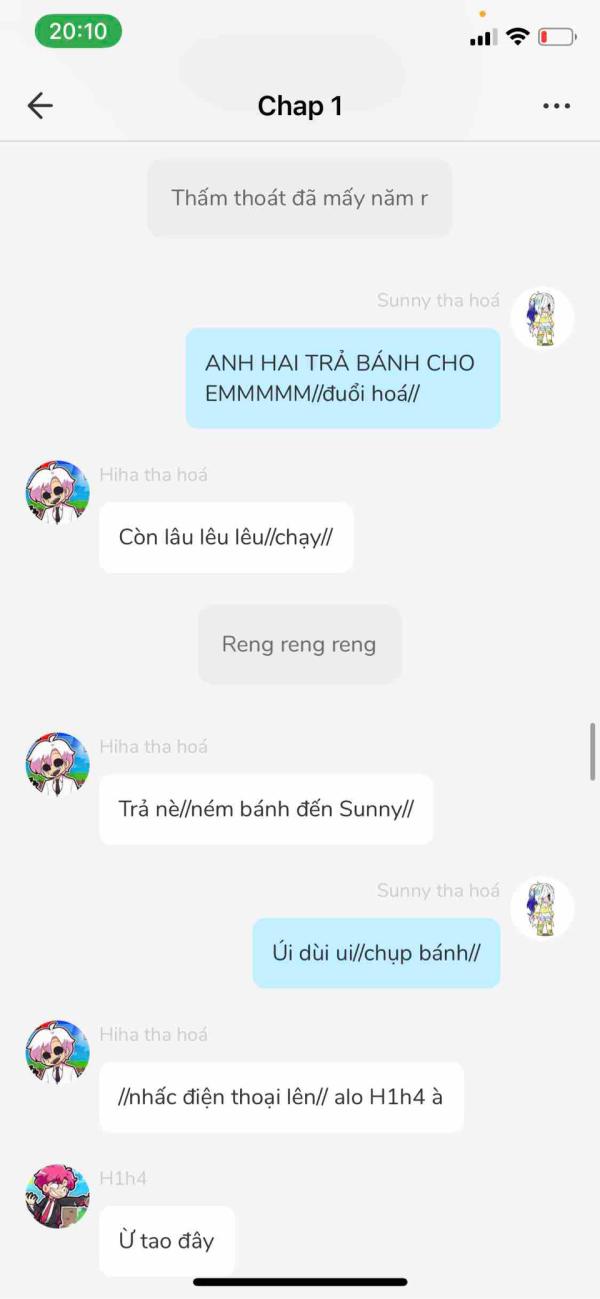Image resolution: width=600 pixels, height=1299 pixels.
Task: Open the three-dot overflow menu
Action: point(556,106)
